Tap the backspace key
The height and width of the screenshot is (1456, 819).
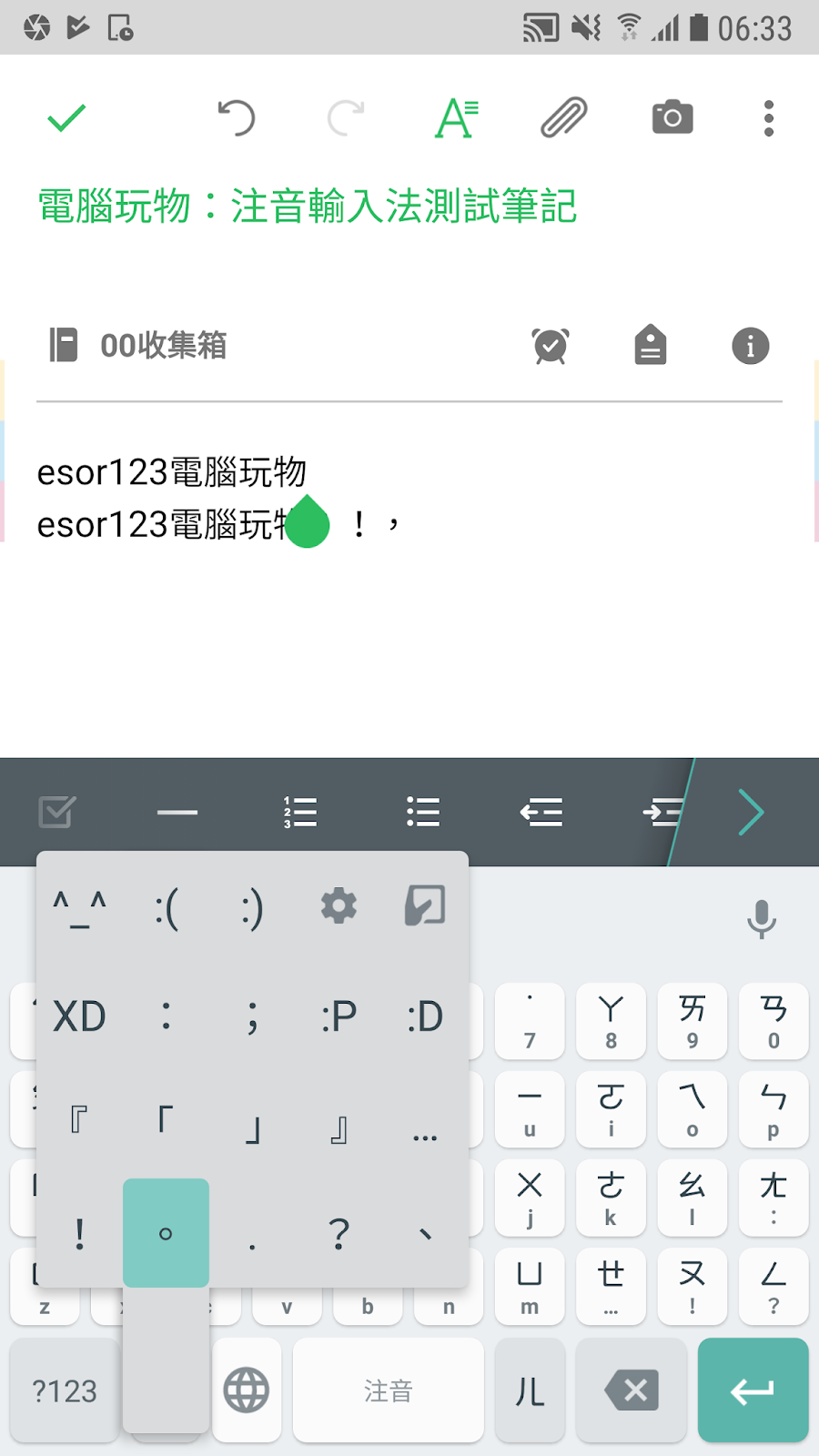pyautogui.click(x=632, y=1390)
